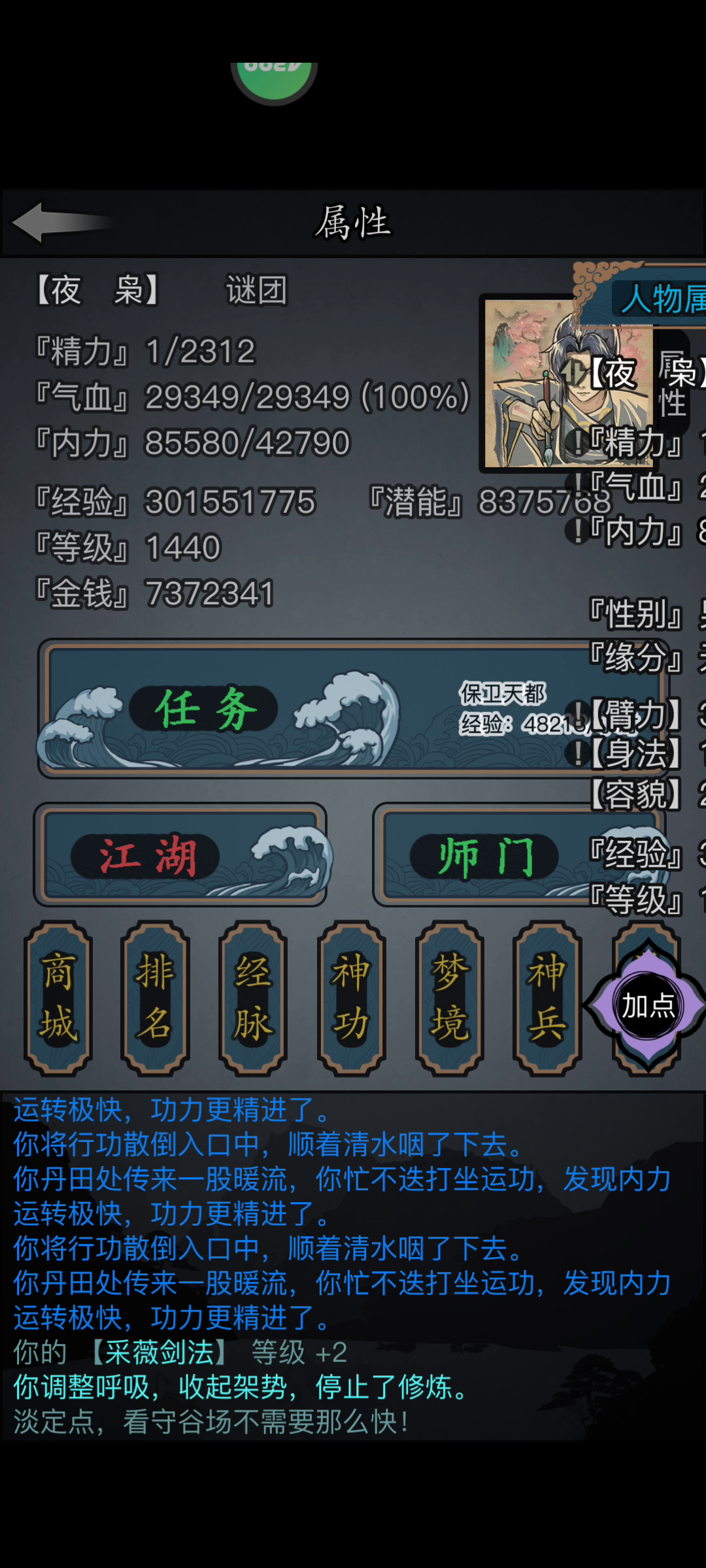The width and height of the screenshot is (706, 1568).
Task: Enter the 梦境 dreamland
Action: 450,998
